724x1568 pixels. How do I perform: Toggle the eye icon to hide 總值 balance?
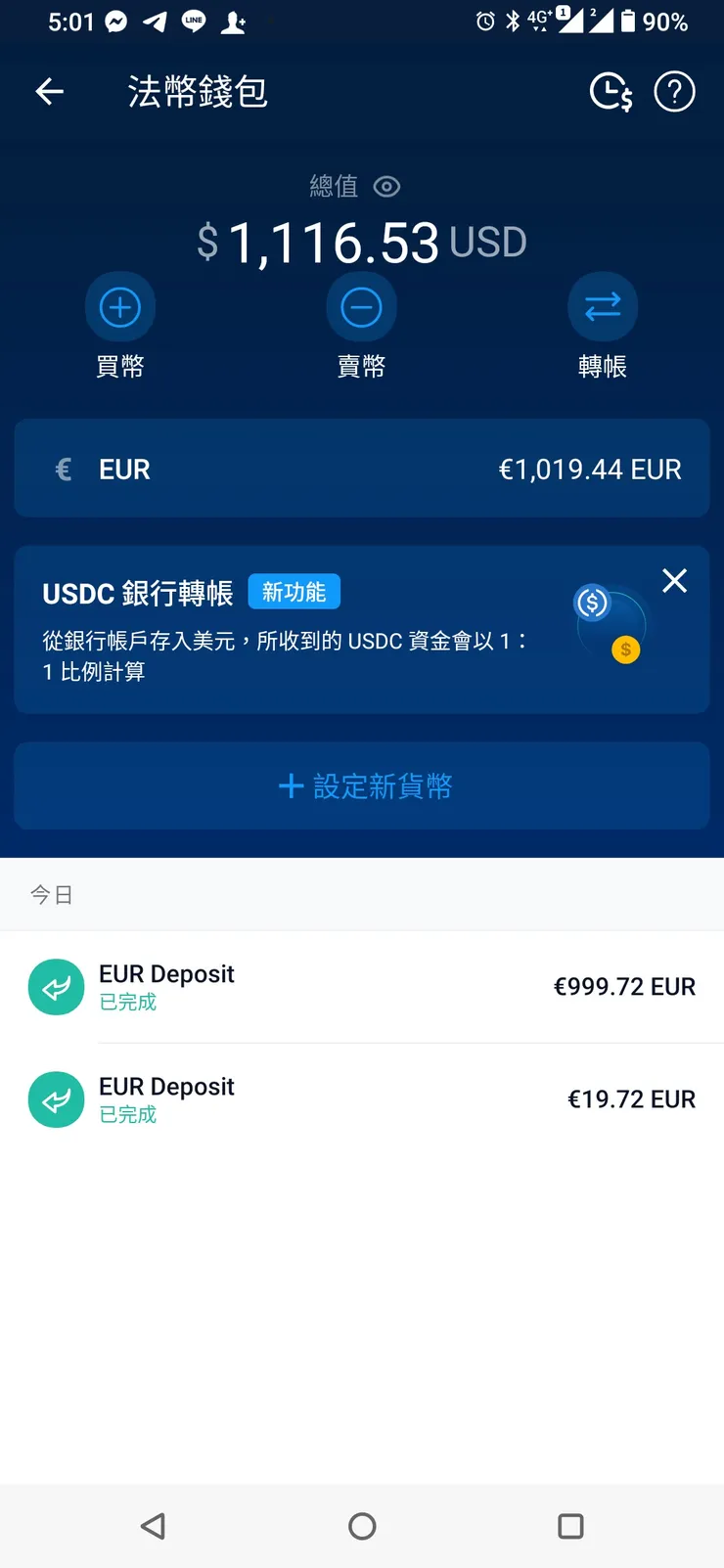(x=386, y=186)
